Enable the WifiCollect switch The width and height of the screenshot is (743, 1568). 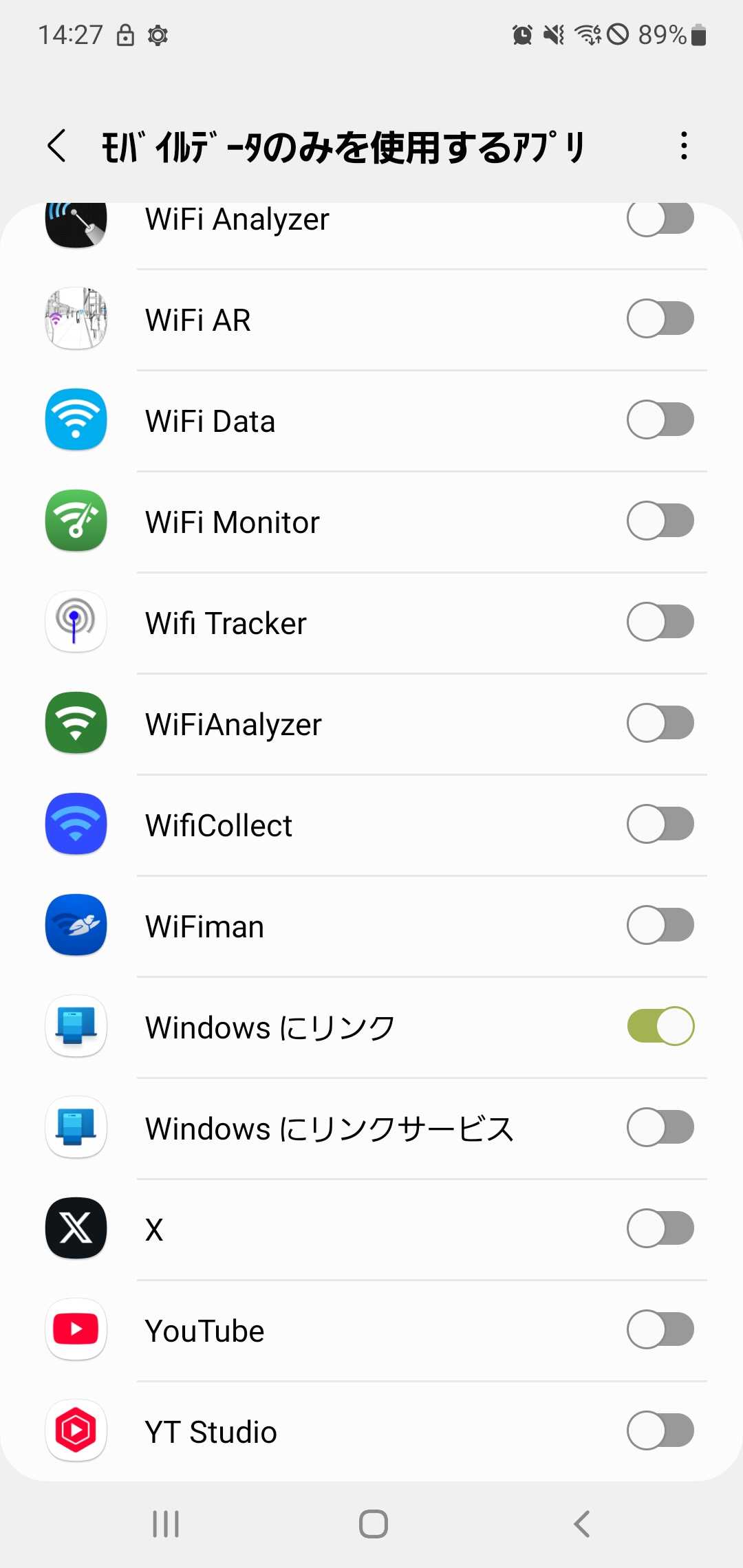pos(660,824)
